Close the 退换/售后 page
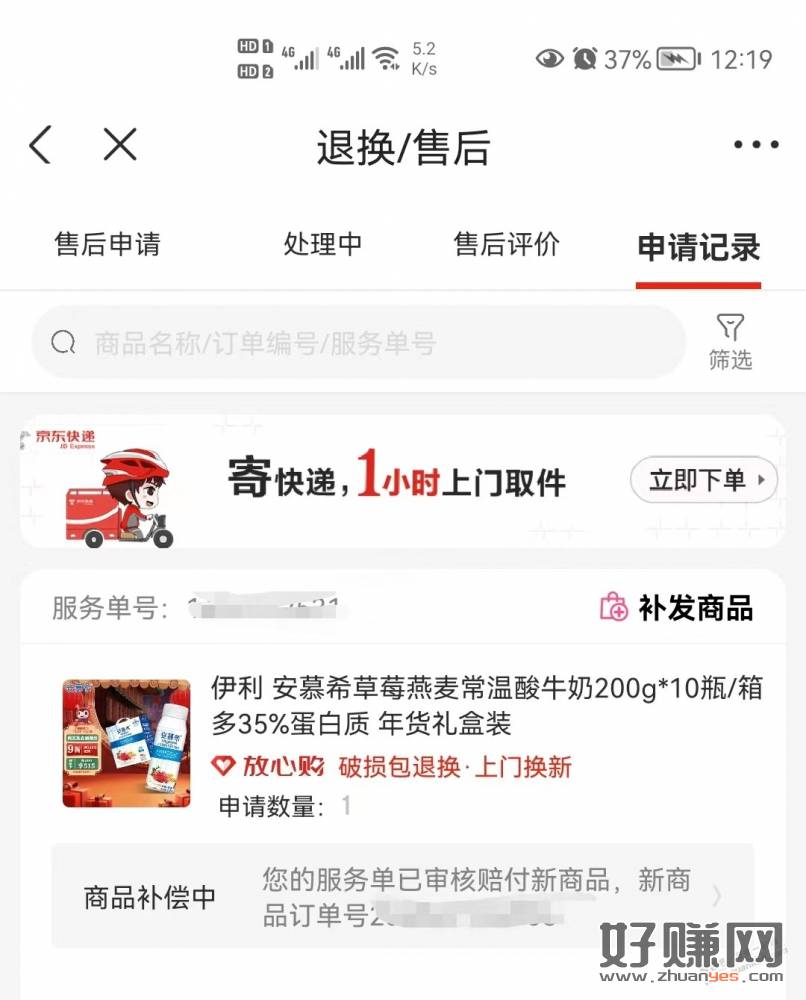This screenshot has width=806, height=1000. tap(120, 146)
